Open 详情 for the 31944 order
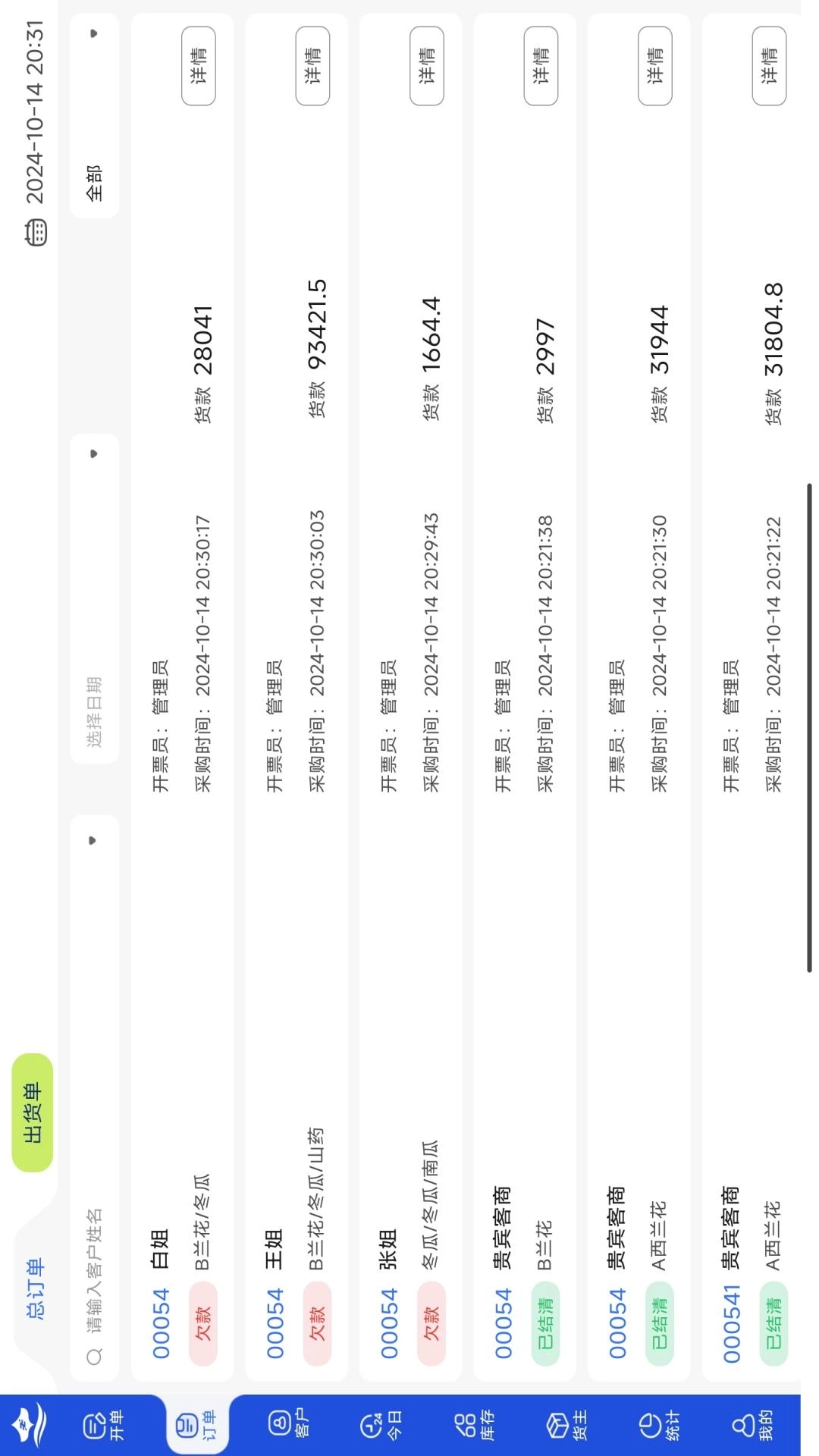The height and width of the screenshot is (1456, 819). pos(655,65)
